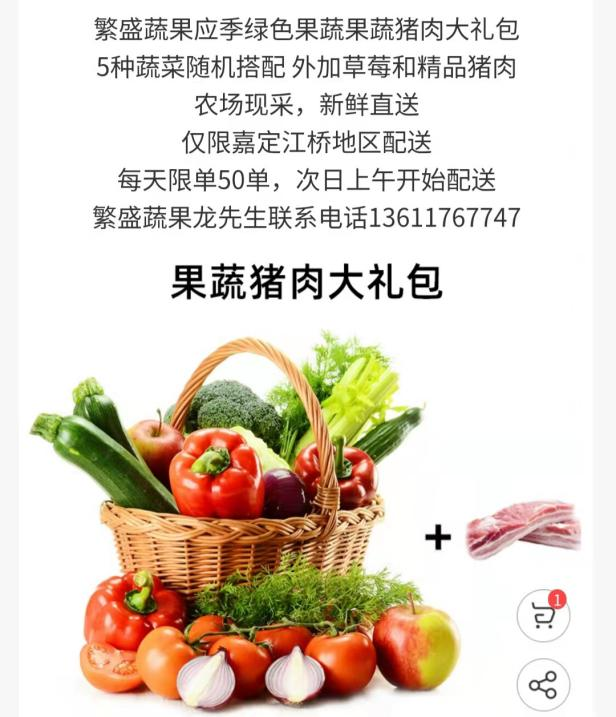
Task: Open the shopping cart with one item
Action: (x=543, y=616)
